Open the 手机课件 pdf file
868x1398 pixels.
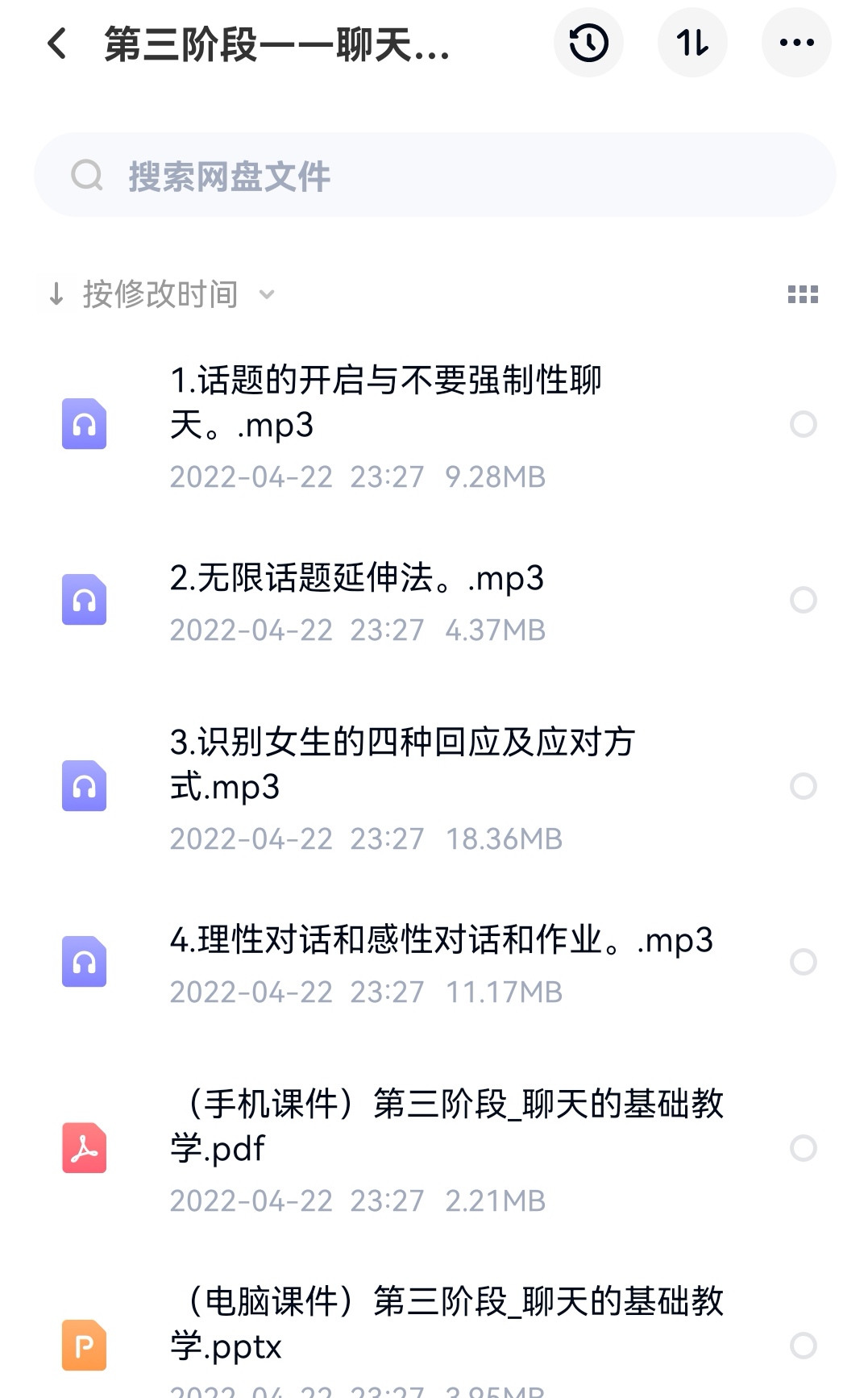click(447, 1125)
